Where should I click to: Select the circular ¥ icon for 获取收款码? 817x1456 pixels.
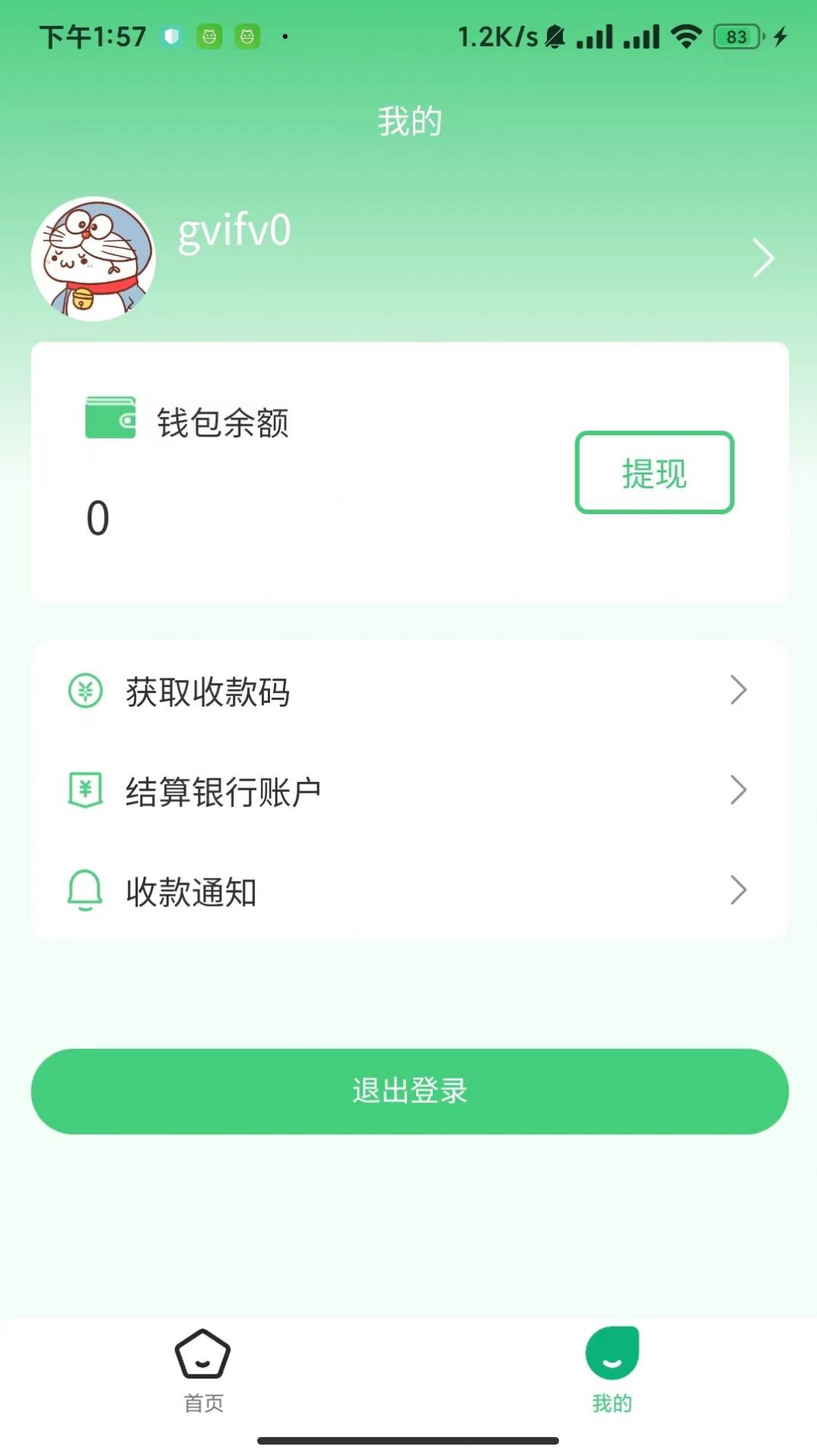[x=86, y=691]
